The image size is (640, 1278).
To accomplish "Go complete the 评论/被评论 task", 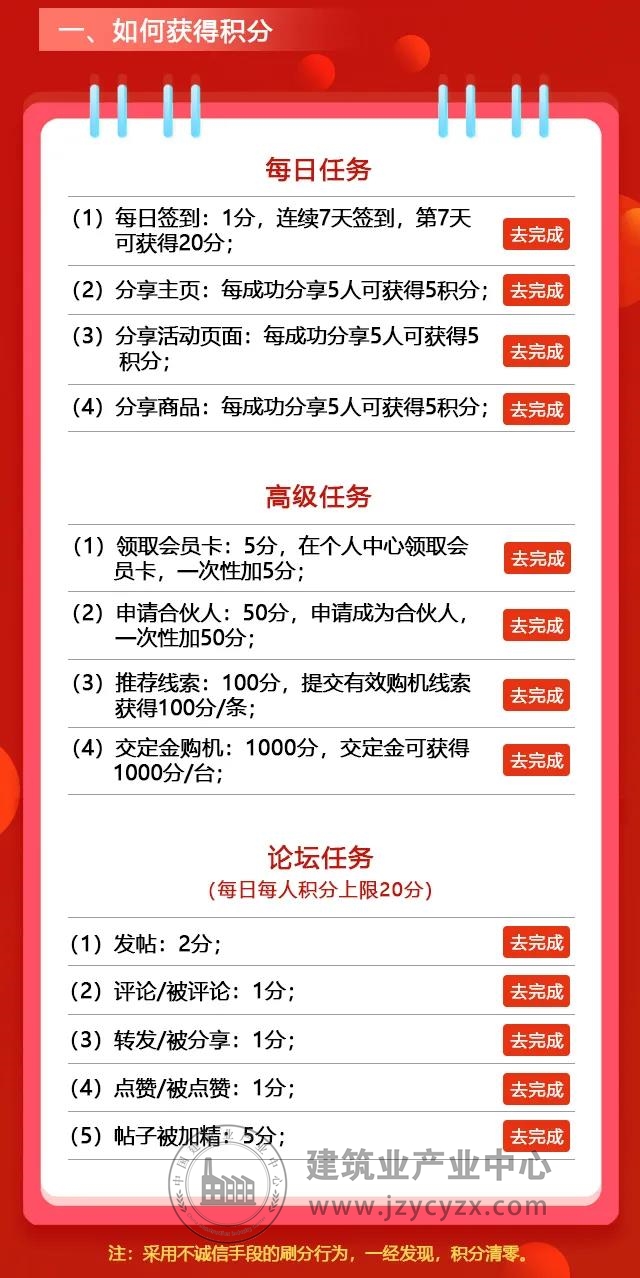I will (x=536, y=991).
